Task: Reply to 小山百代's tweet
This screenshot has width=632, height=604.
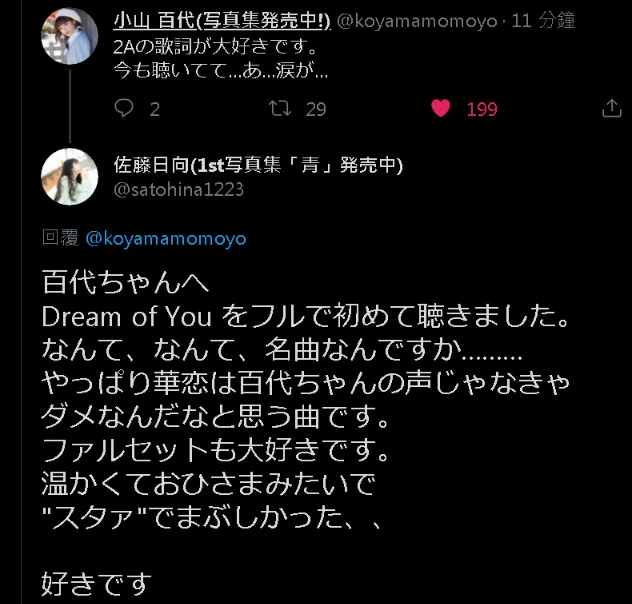Action: point(125,109)
